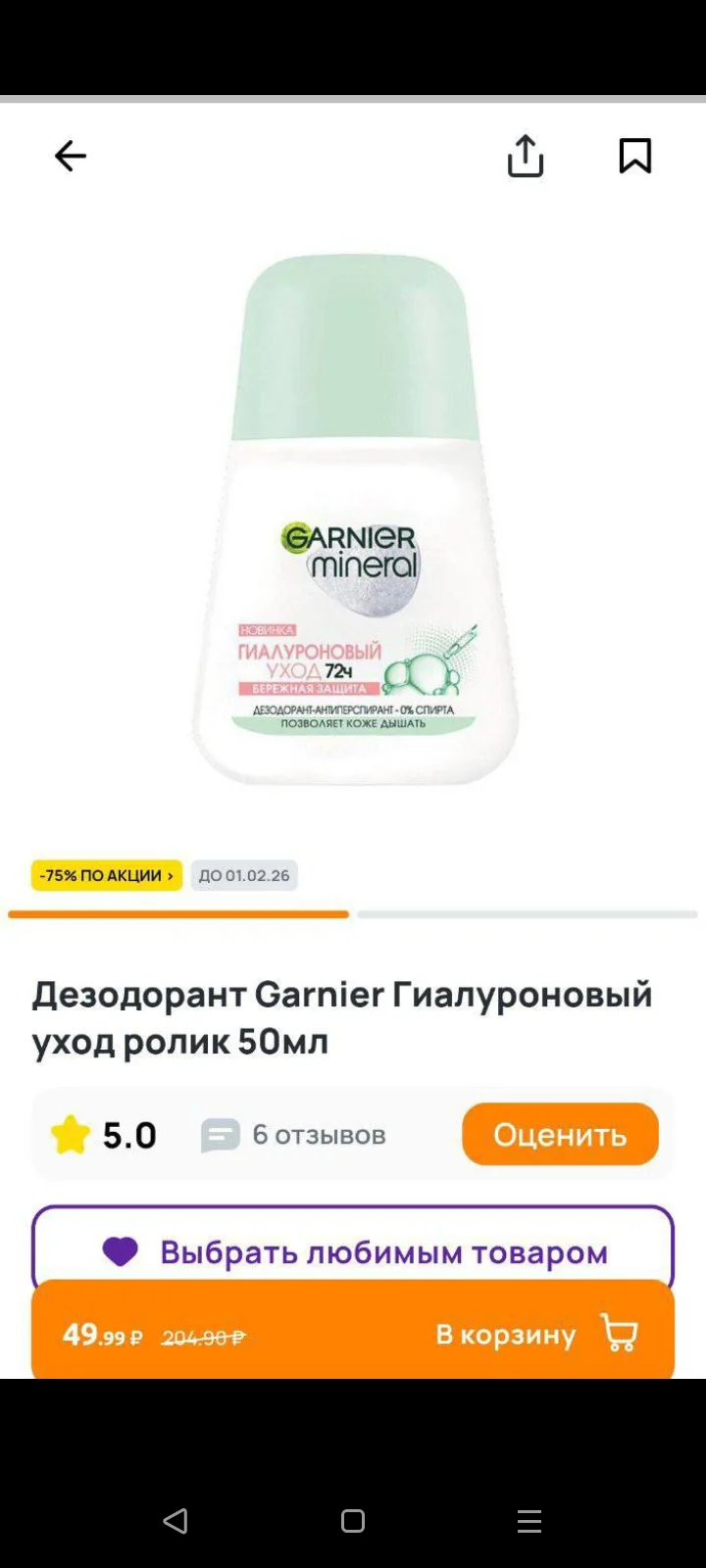This screenshot has width=706, height=1568.
Task: Open the -75% по акции promo badge
Action: click(x=107, y=875)
